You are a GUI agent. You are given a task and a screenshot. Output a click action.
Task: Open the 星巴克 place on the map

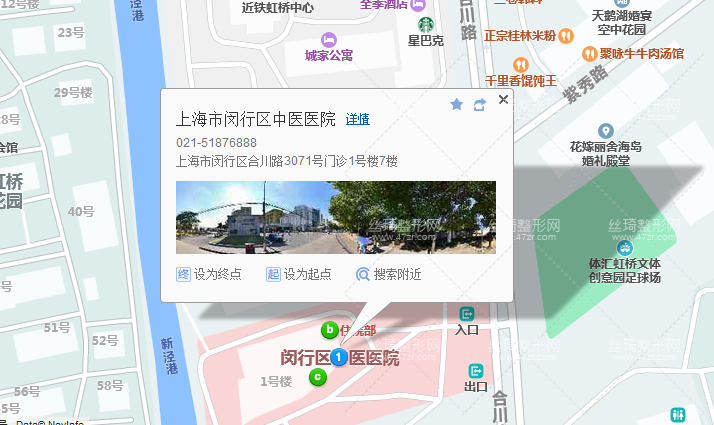(x=425, y=26)
